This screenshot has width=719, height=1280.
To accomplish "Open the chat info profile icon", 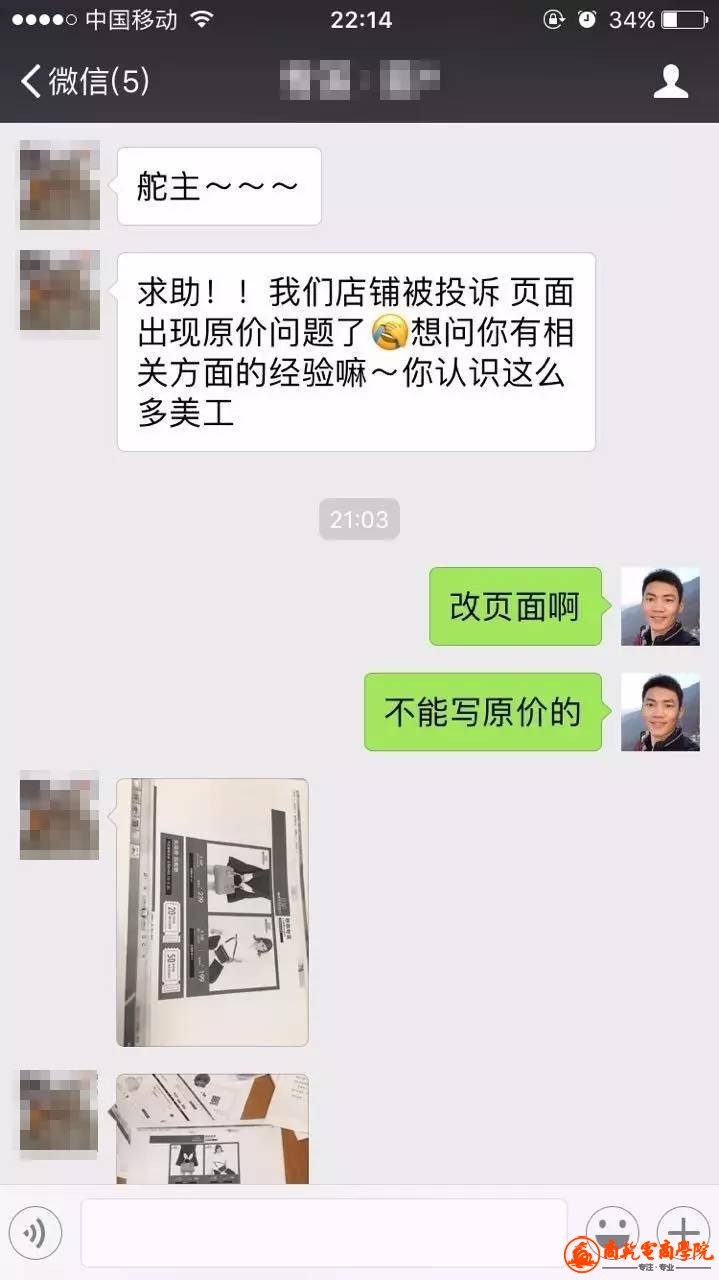I will [671, 81].
